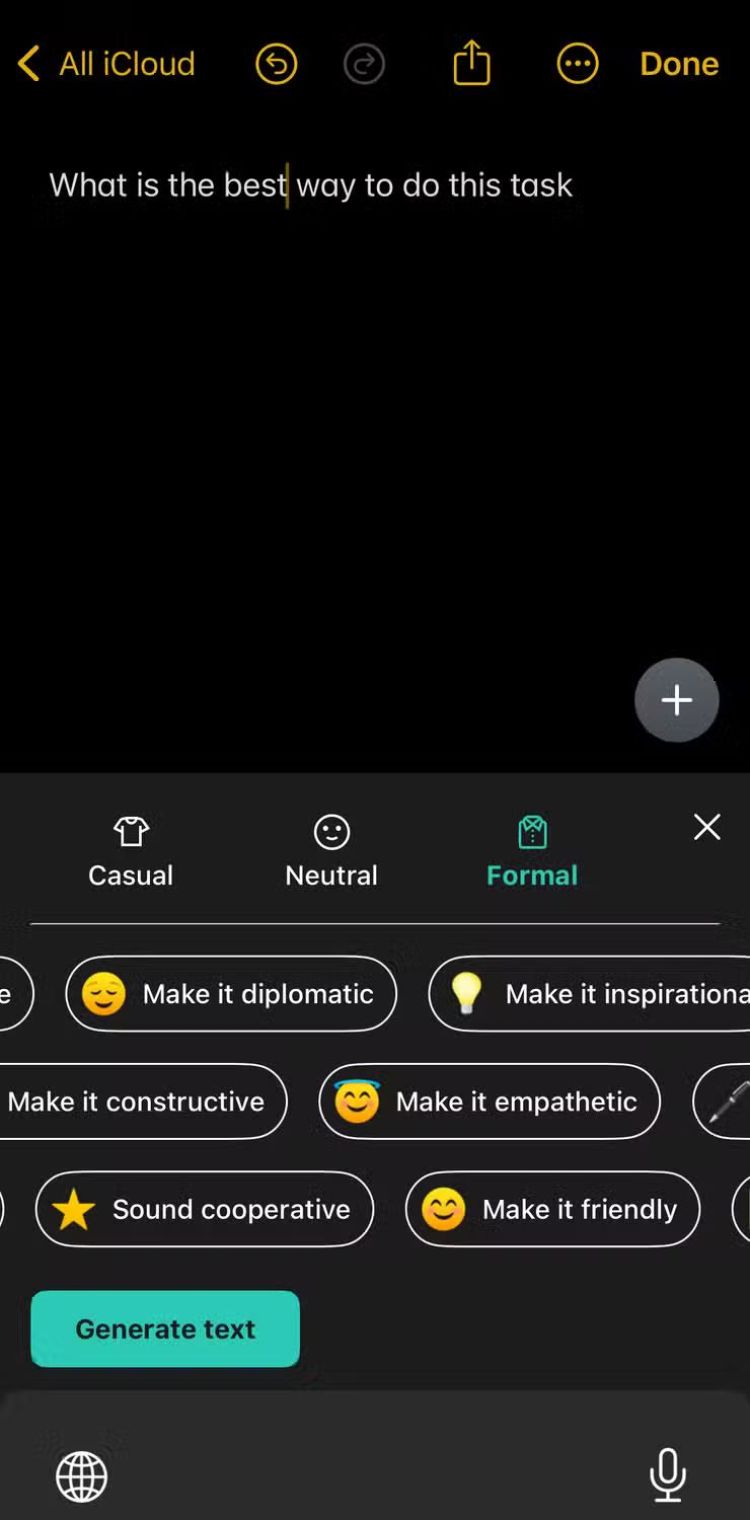Switch to the Casual tone

(x=131, y=852)
